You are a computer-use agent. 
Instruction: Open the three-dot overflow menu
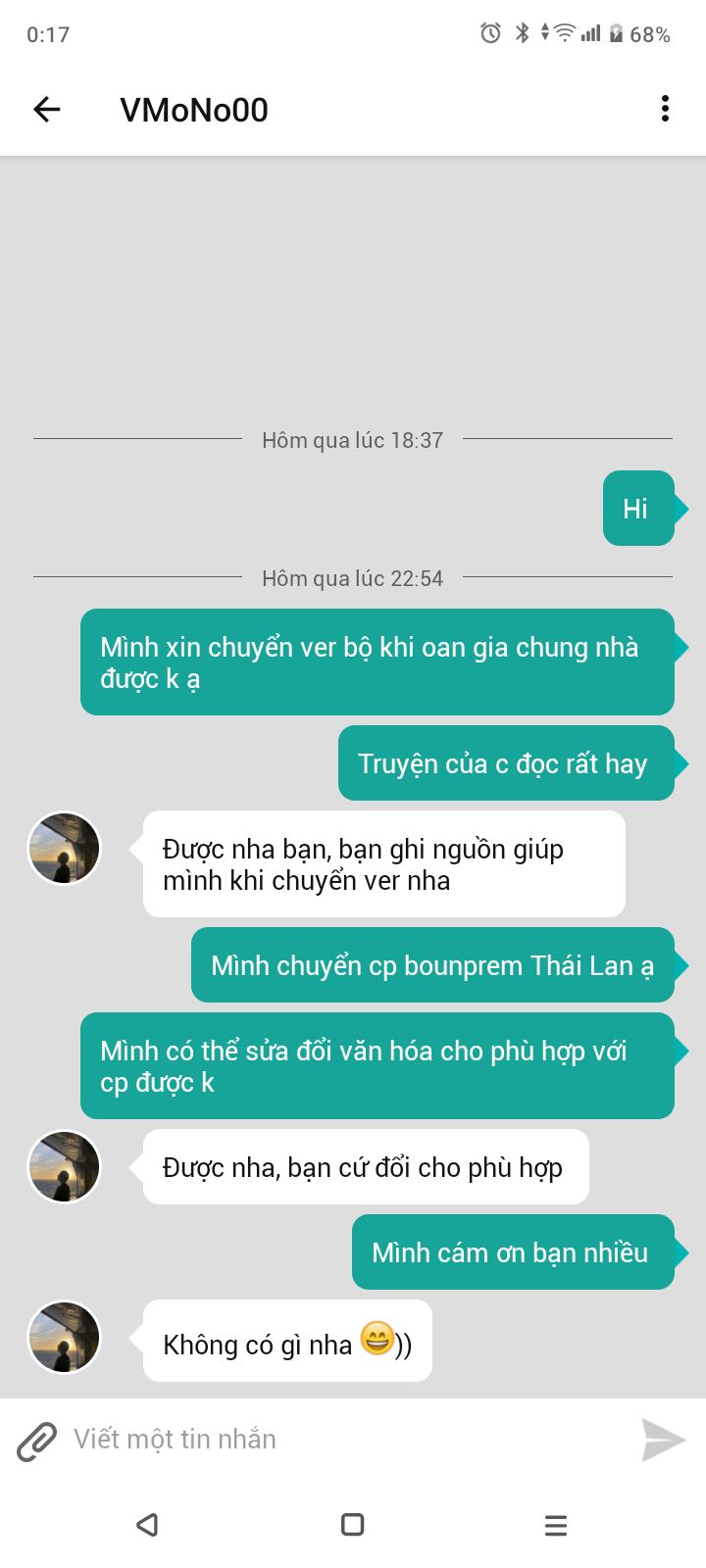[x=665, y=109]
